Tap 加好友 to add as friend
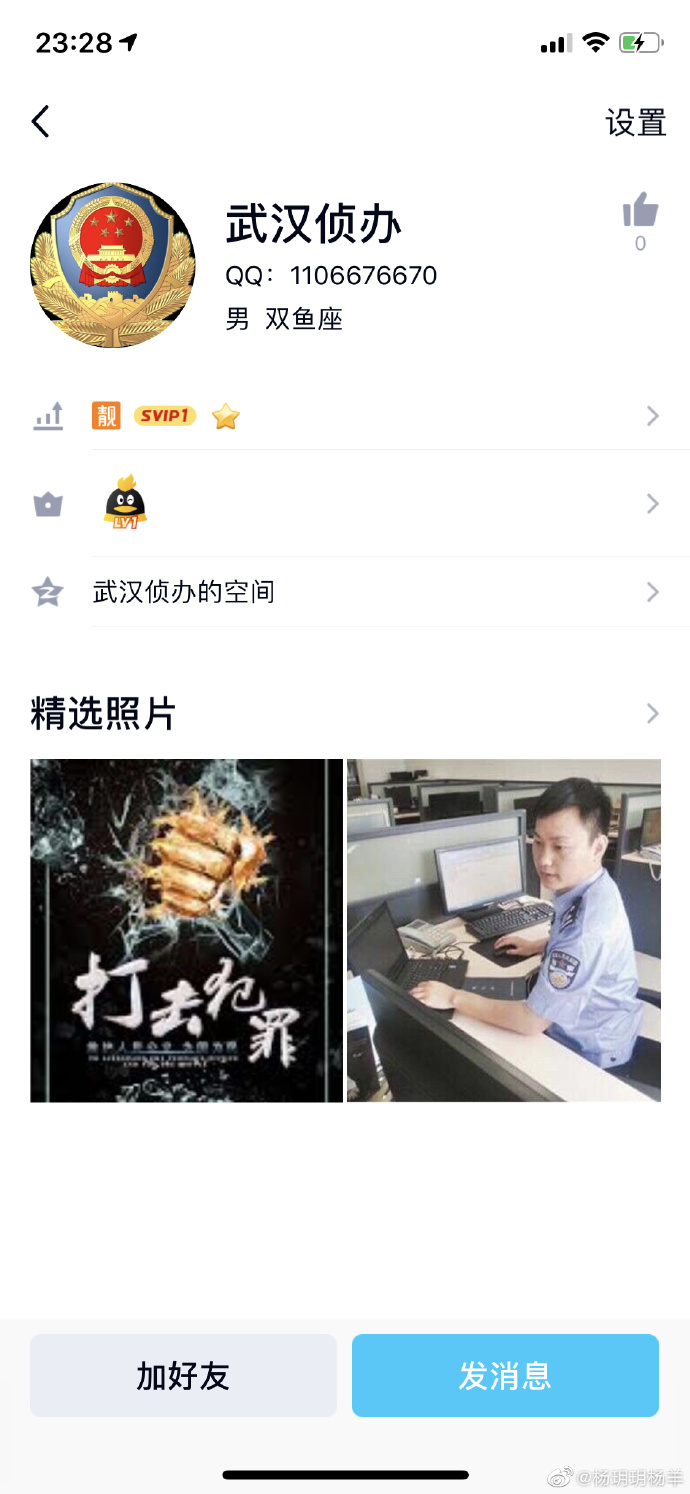This screenshot has width=690, height=1494. (183, 1376)
